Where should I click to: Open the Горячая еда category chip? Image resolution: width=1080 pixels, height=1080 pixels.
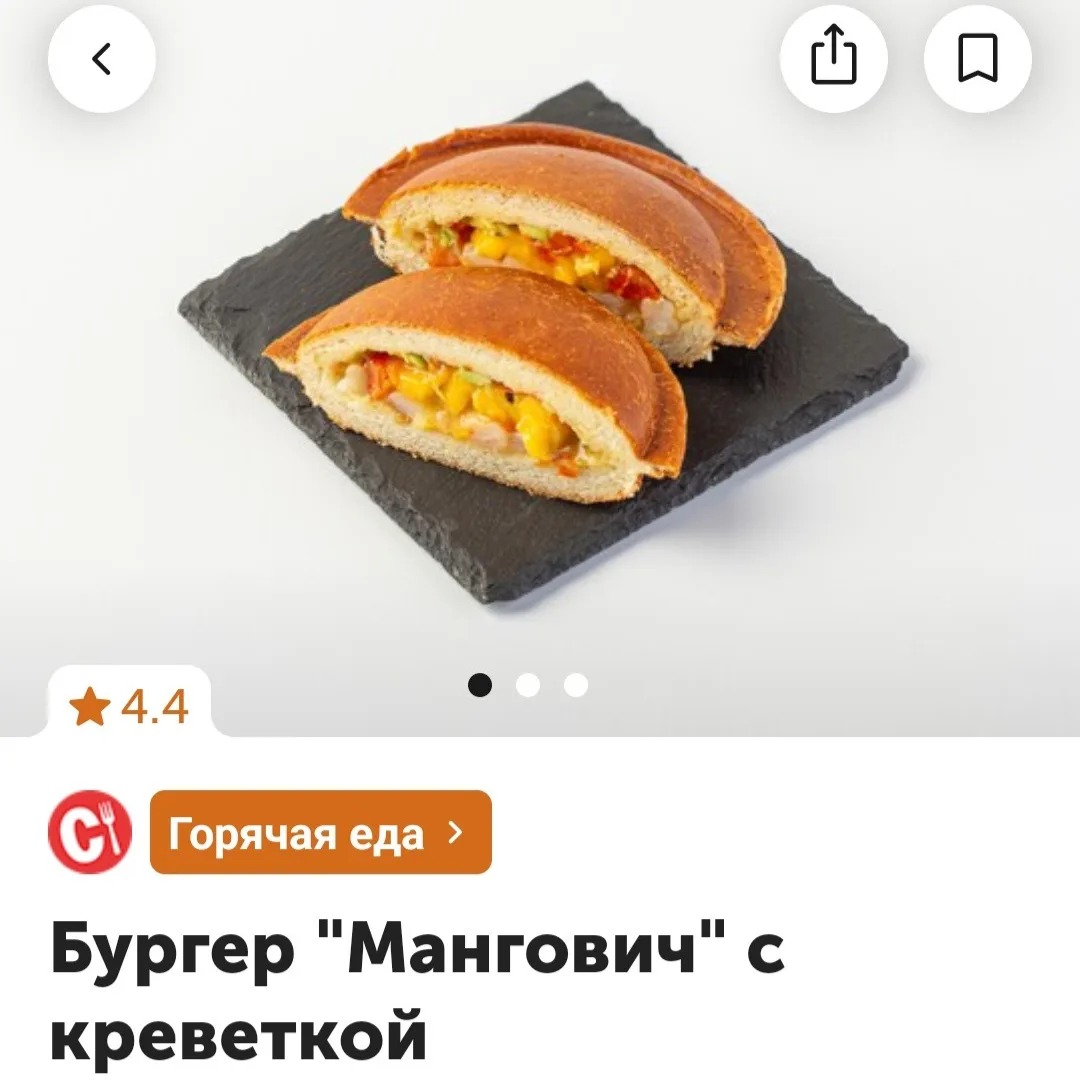click(320, 832)
